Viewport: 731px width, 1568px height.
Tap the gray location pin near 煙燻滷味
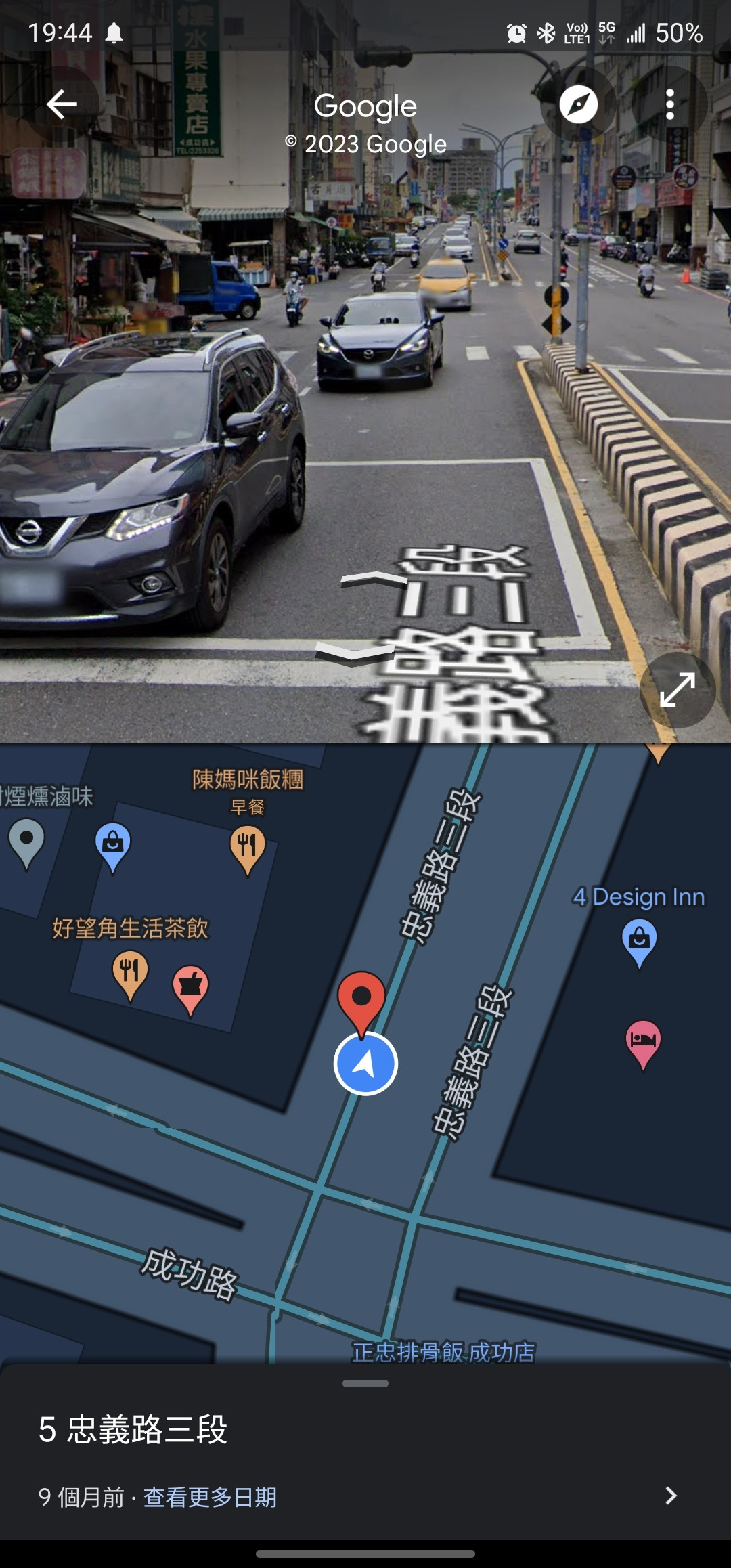[x=27, y=840]
